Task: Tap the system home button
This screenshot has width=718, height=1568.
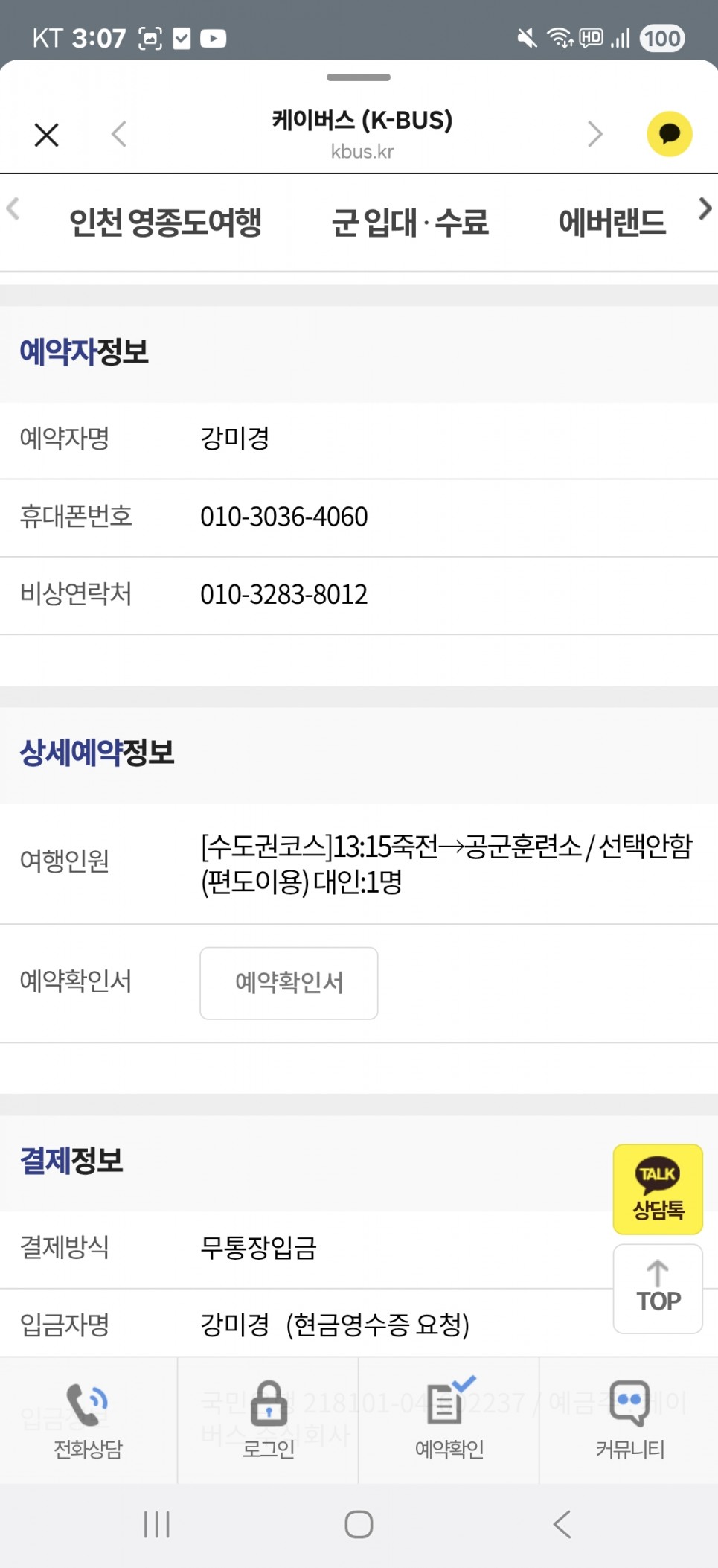Action: (x=359, y=1525)
